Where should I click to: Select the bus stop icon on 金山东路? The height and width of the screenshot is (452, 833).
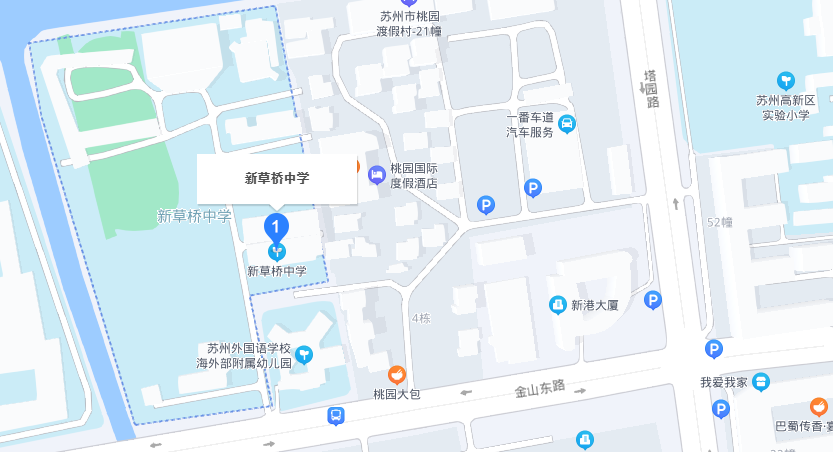336,415
